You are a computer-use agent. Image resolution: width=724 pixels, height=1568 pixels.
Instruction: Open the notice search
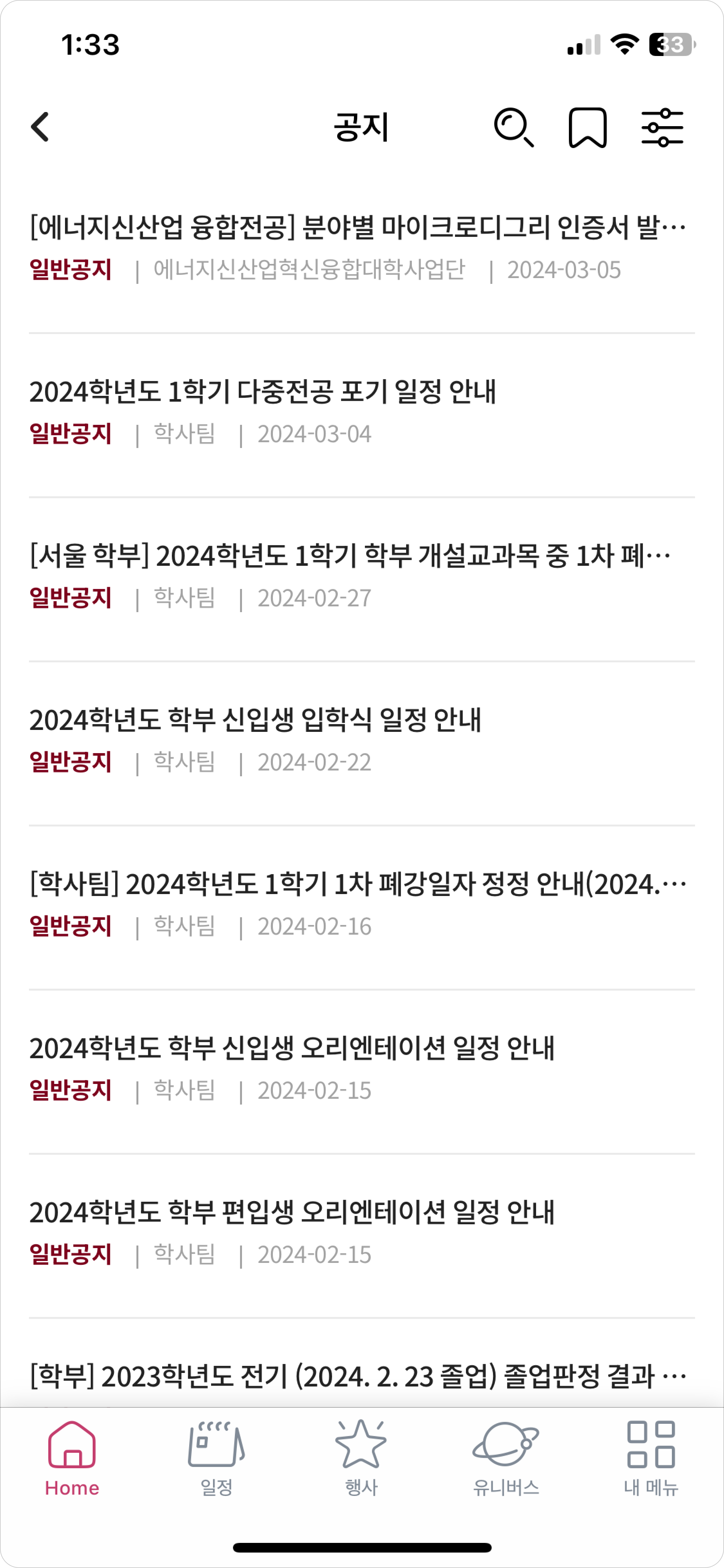point(514,128)
